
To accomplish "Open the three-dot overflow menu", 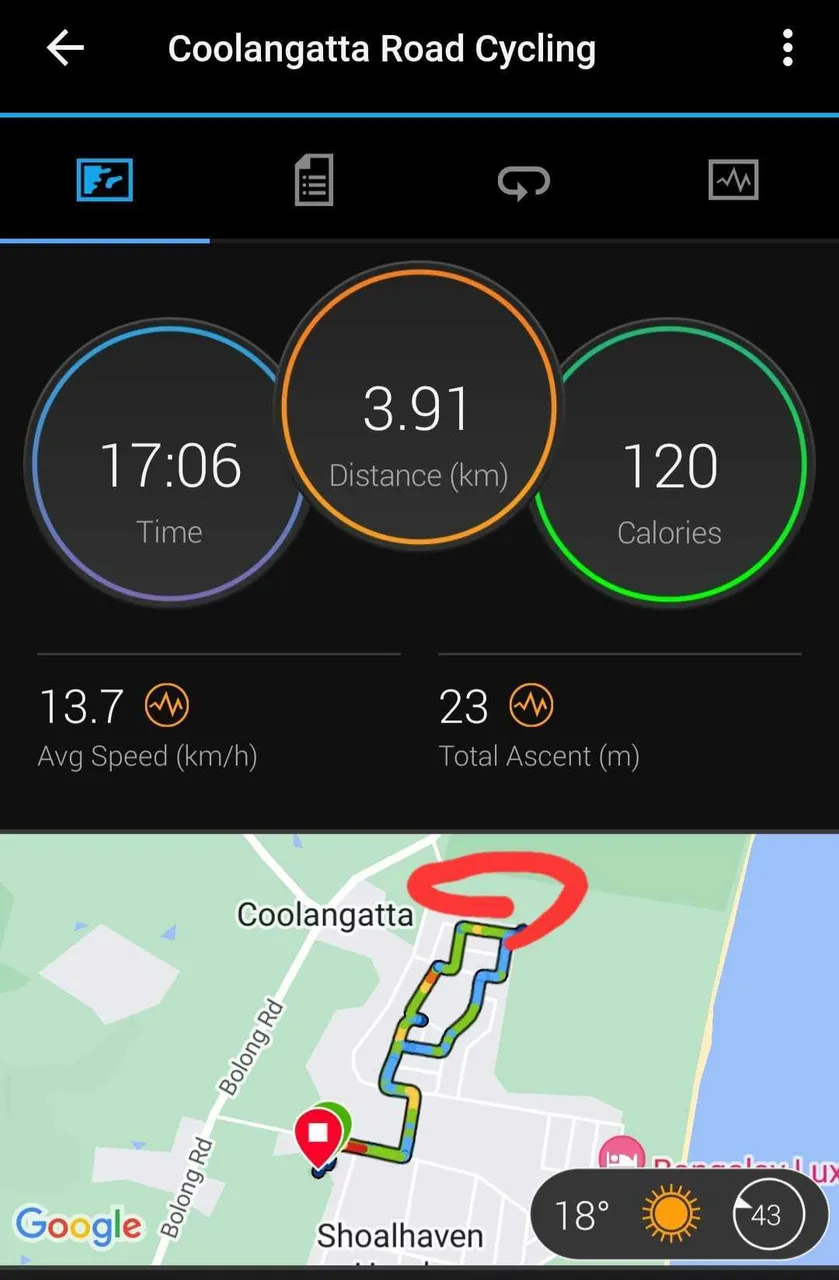I will (x=788, y=48).
